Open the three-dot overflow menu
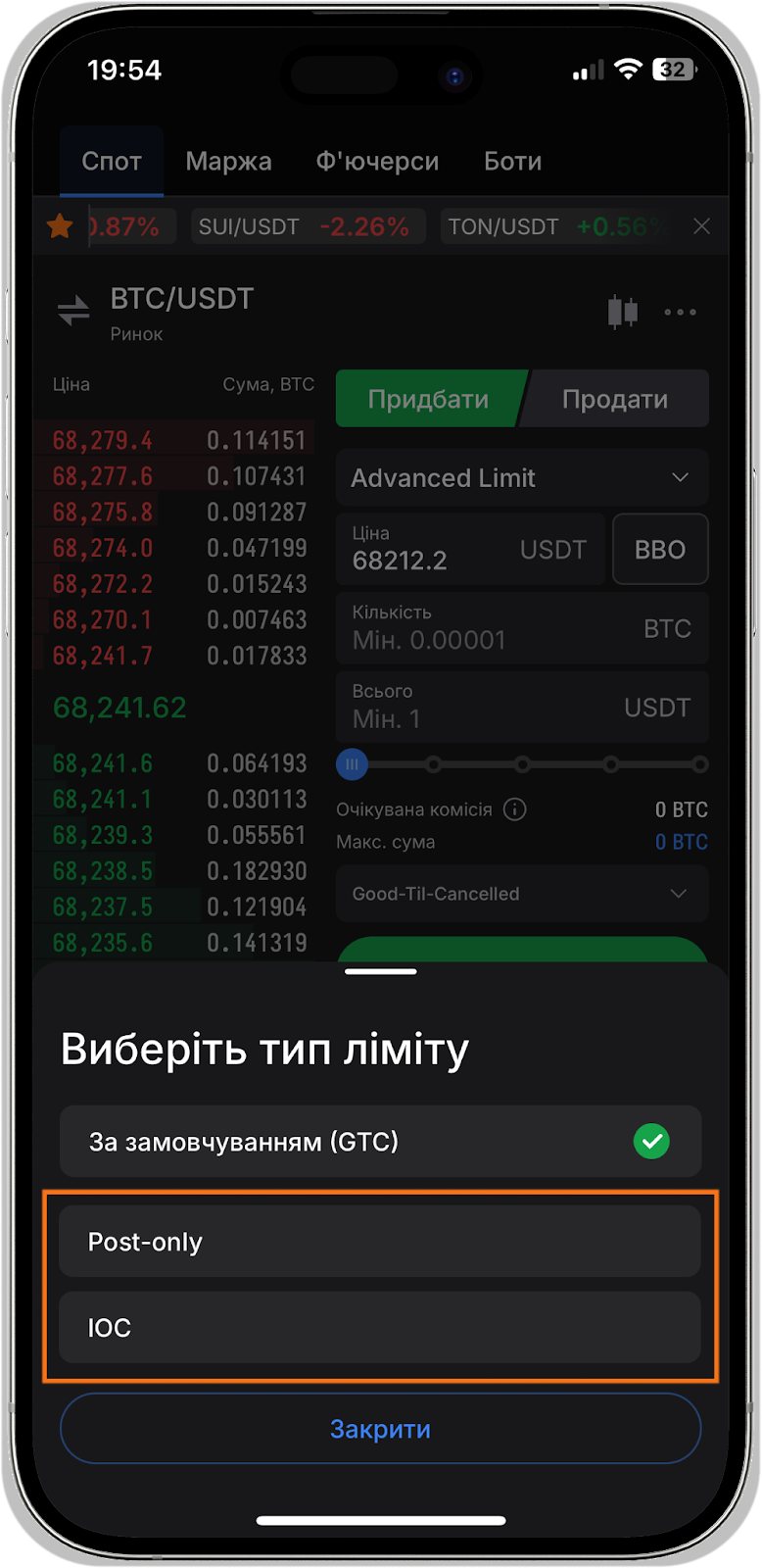762x1568 pixels. pyautogui.click(x=680, y=313)
